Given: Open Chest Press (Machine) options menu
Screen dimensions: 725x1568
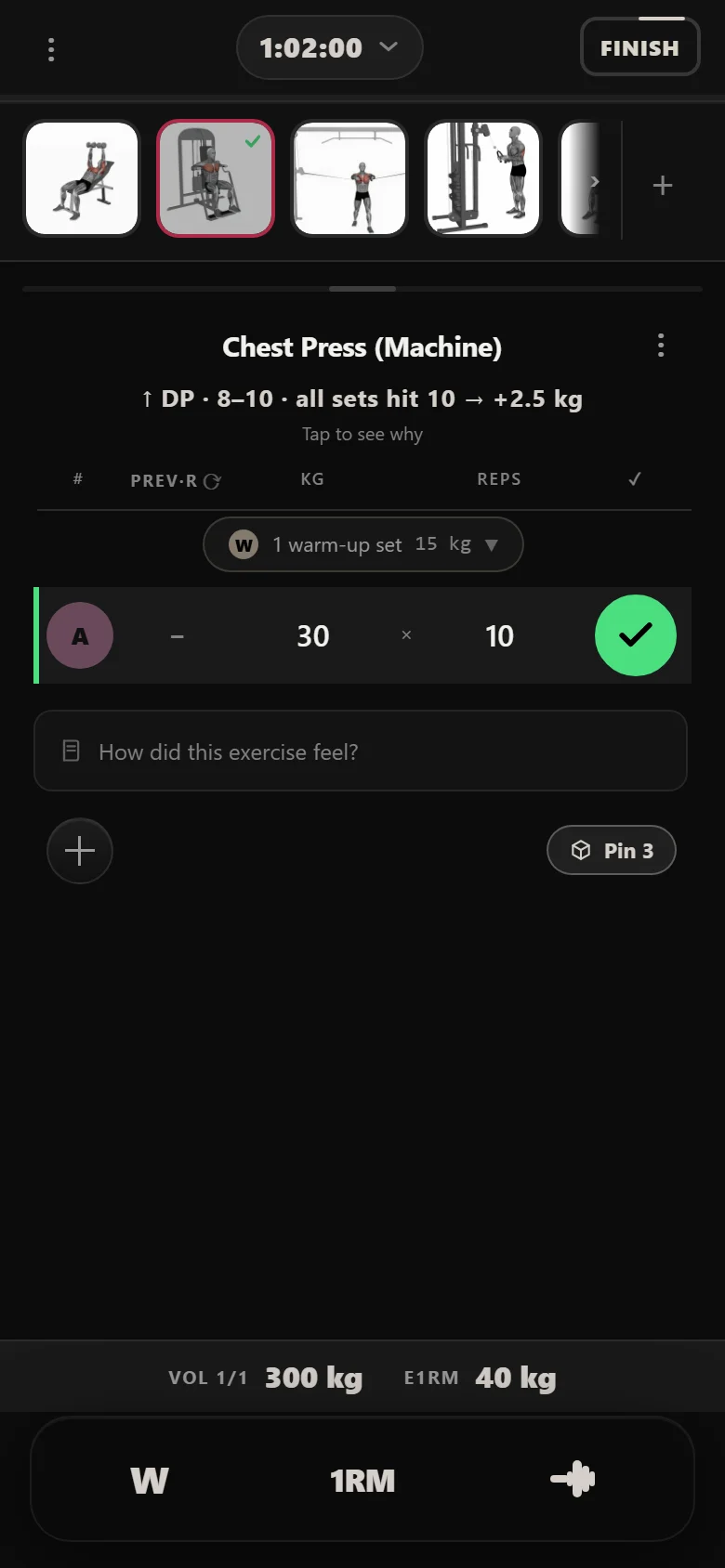Looking at the screenshot, I should pos(661,346).
